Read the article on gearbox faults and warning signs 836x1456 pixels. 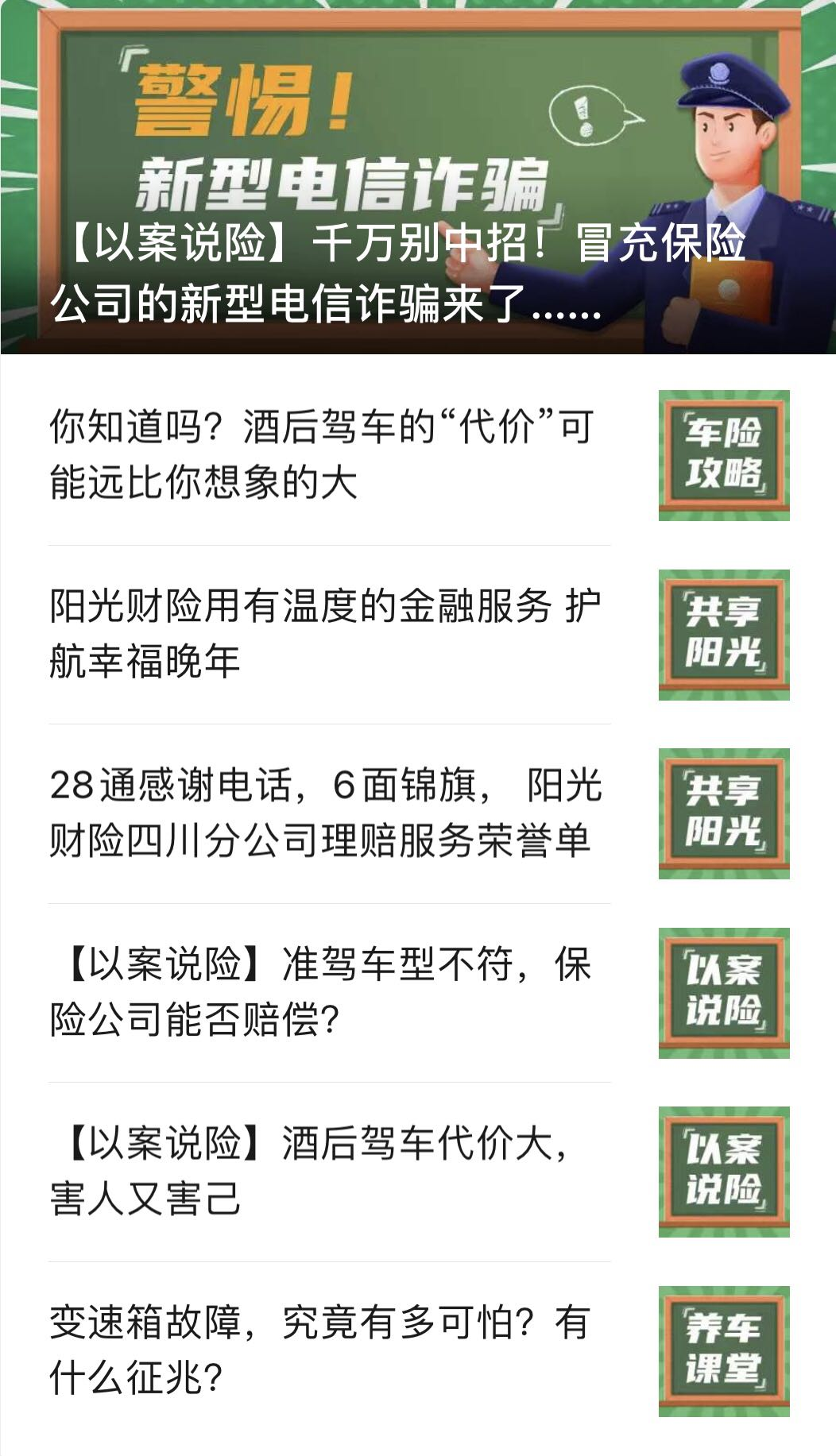click(x=318, y=1350)
